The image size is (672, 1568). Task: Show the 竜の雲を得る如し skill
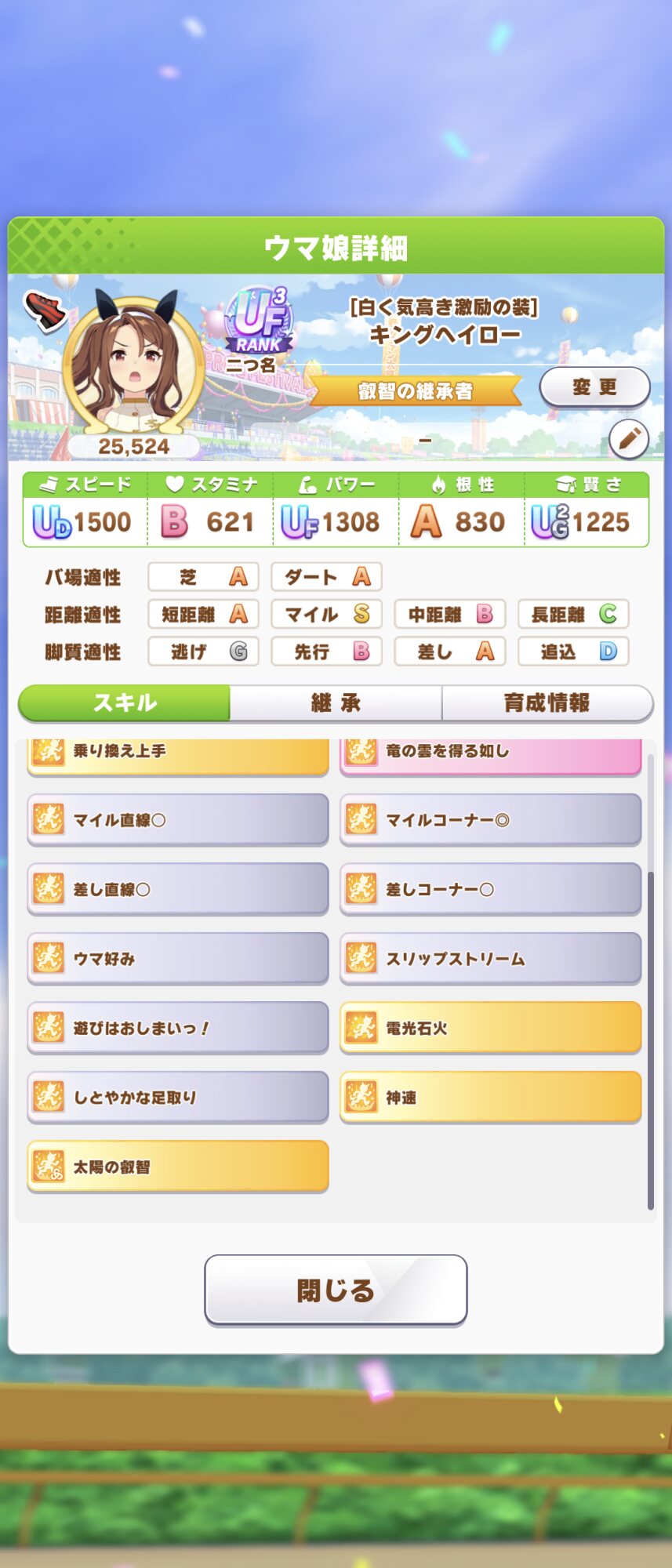click(x=490, y=755)
